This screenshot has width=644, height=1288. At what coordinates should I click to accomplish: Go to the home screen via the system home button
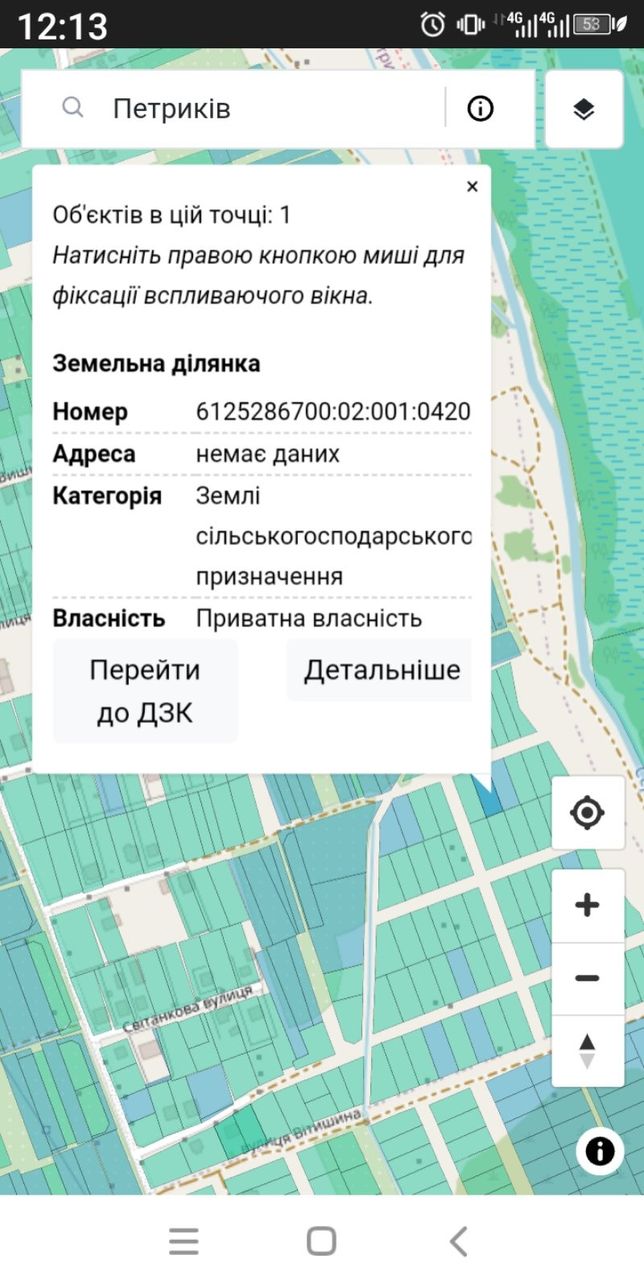(x=321, y=1241)
